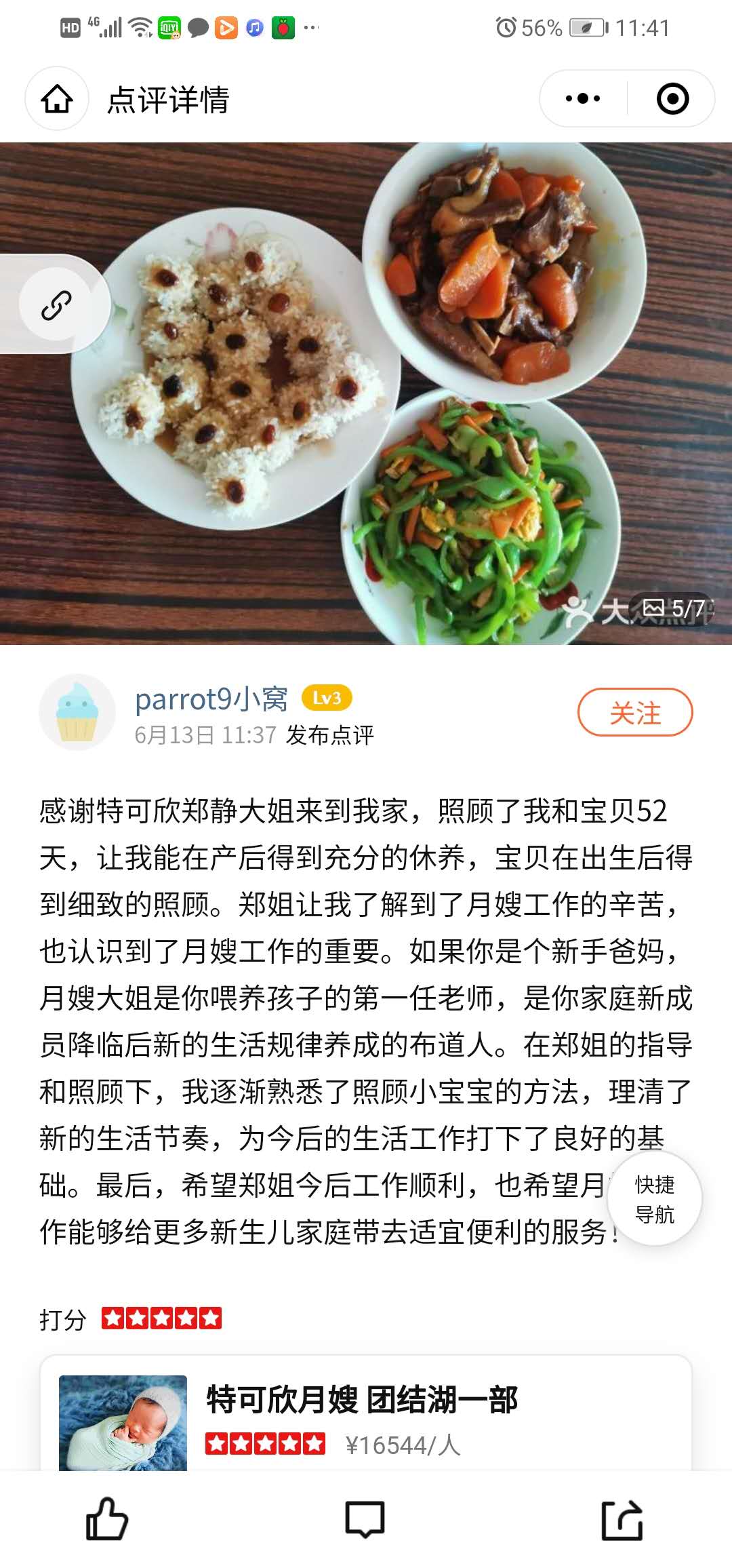Screen dimensions: 732x1568
Task: Comment on this review
Action: pos(365,1519)
